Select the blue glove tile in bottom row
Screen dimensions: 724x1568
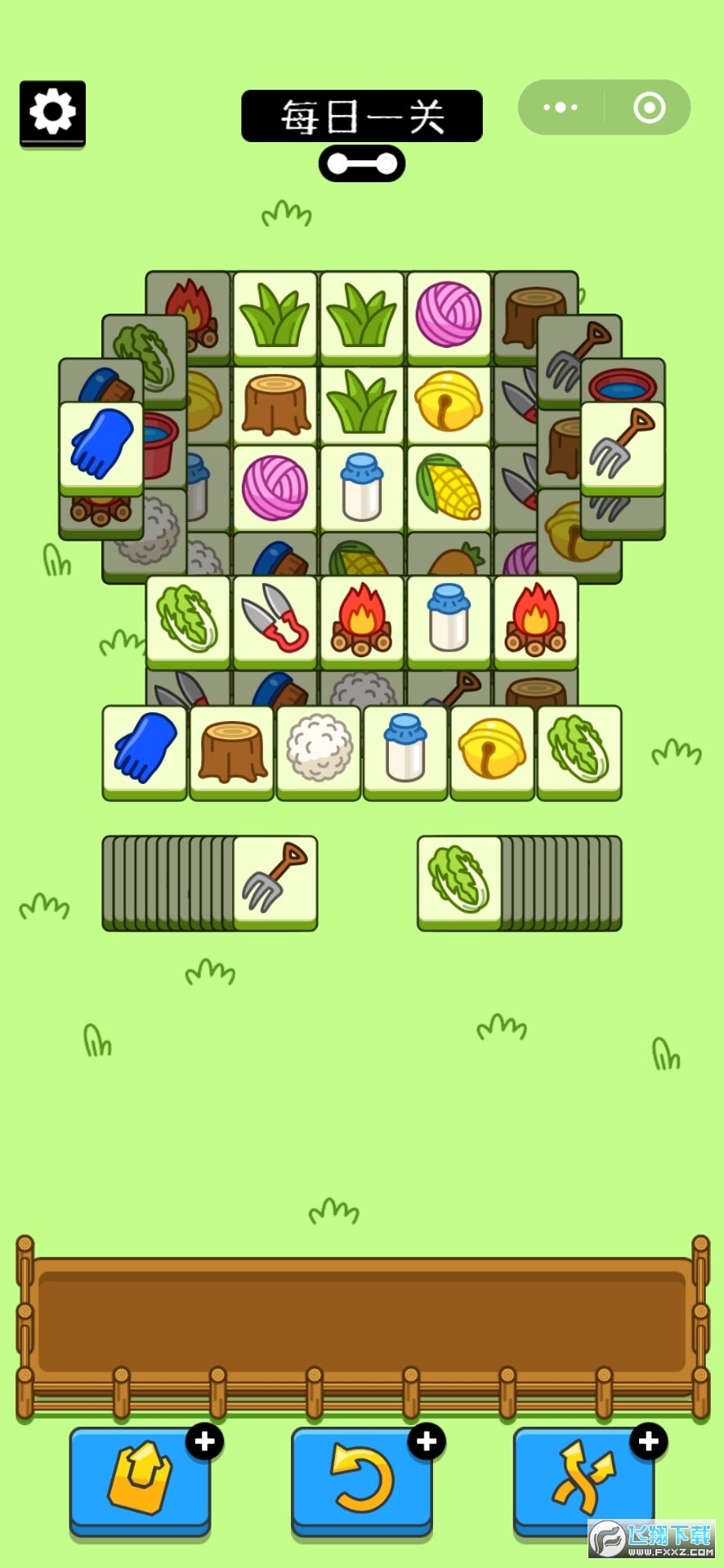(144, 750)
